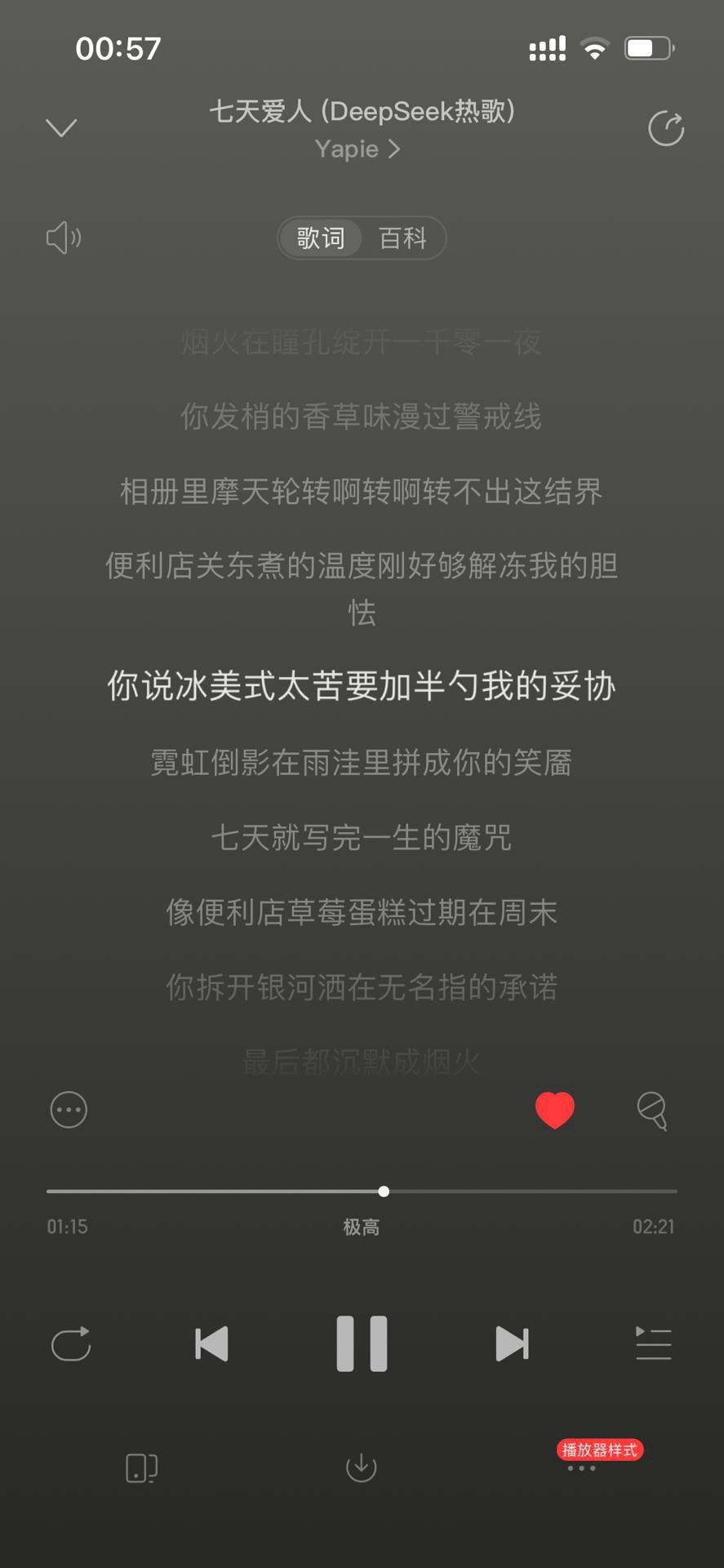Skip back to the previous track
724x1568 pixels.
click(211, 1343)
